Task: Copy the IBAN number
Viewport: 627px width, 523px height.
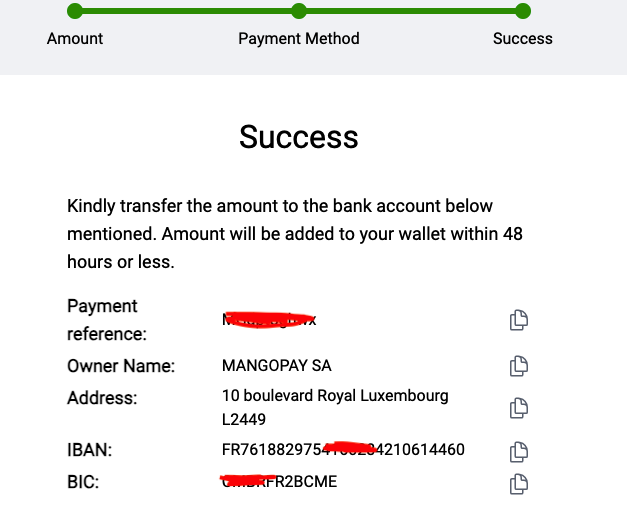Action: pos(518,450)
